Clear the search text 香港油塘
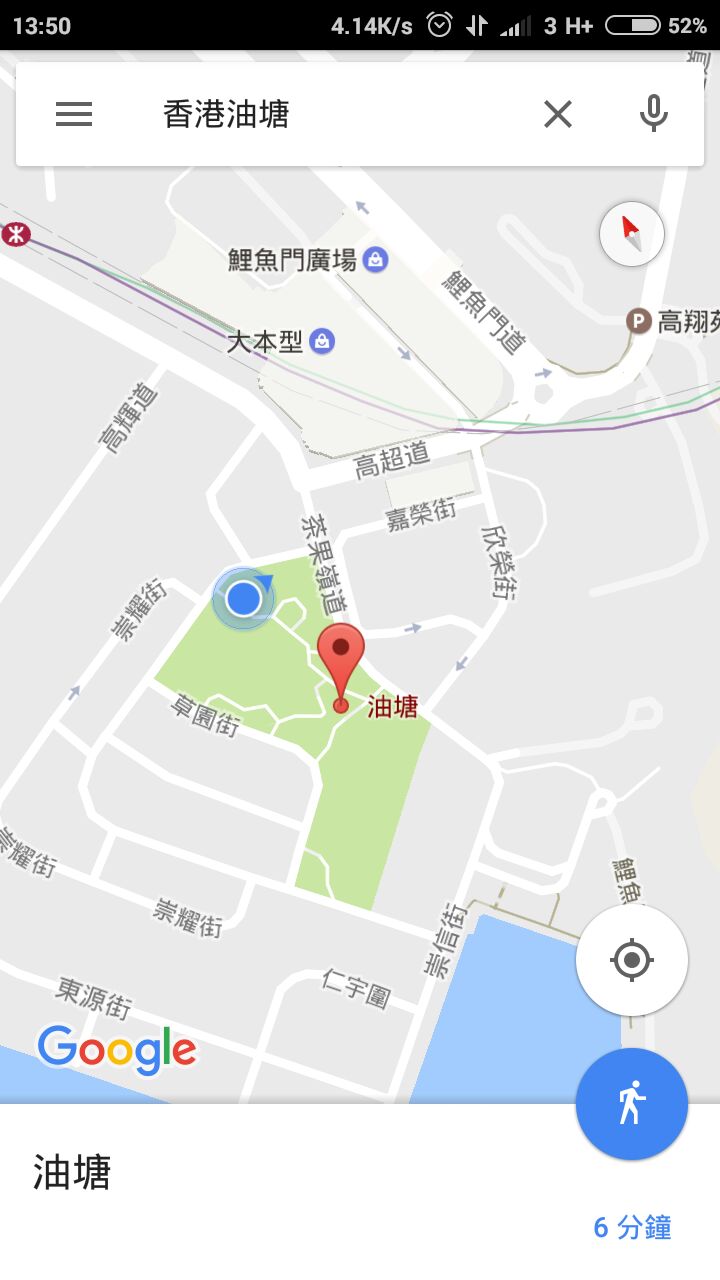The height and width of the screenshot is (1280, 720). pyautogui.click(x=558, y=115)
